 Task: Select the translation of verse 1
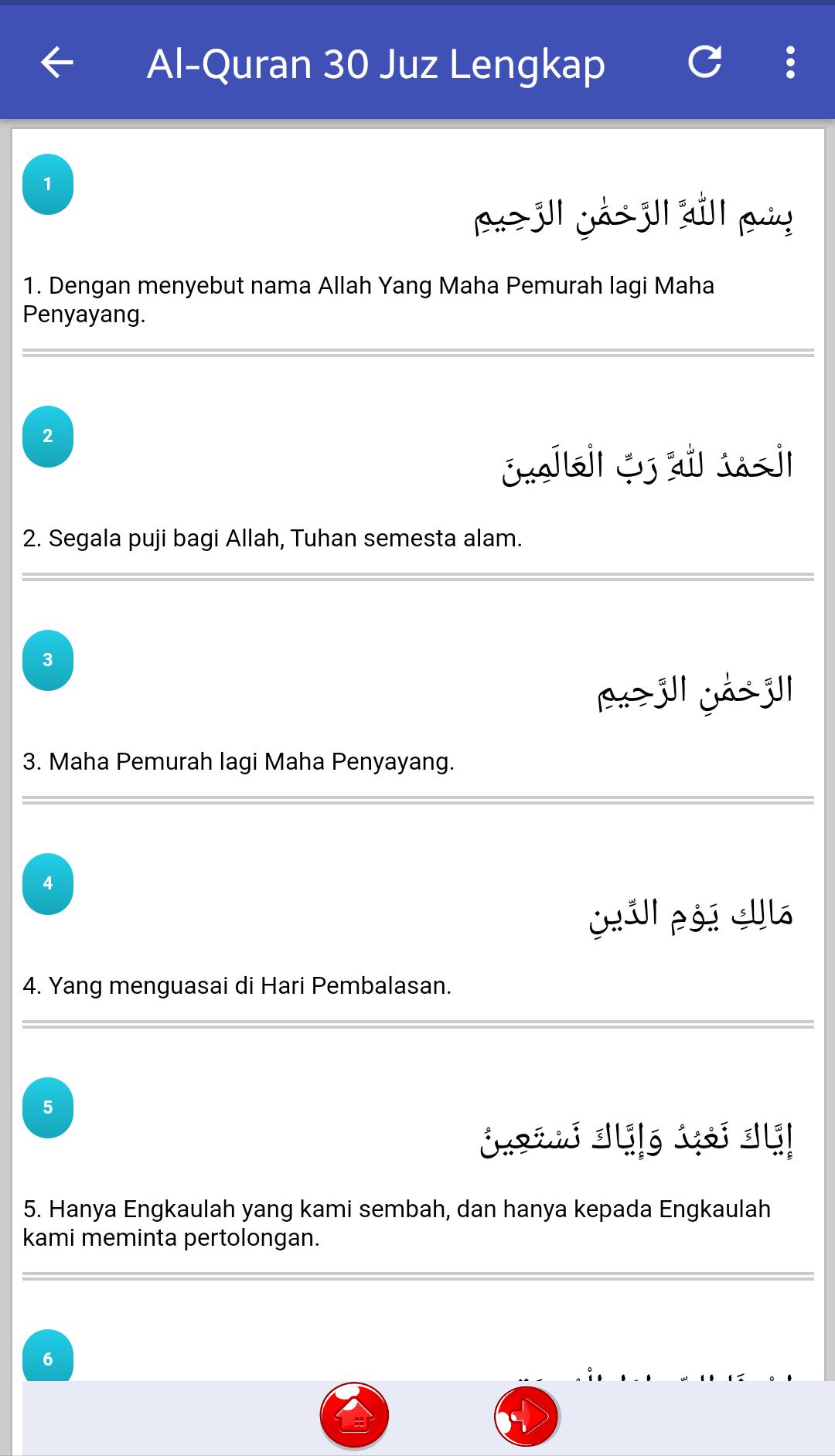click(x=371, y=300)
